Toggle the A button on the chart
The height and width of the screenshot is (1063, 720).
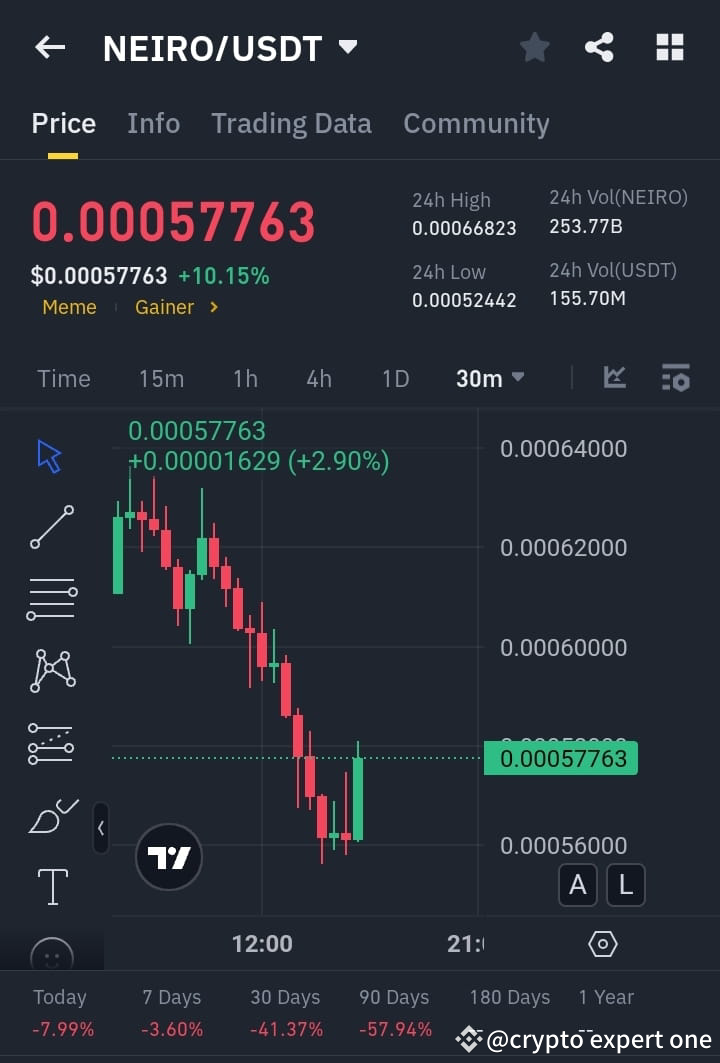point(577,885)
